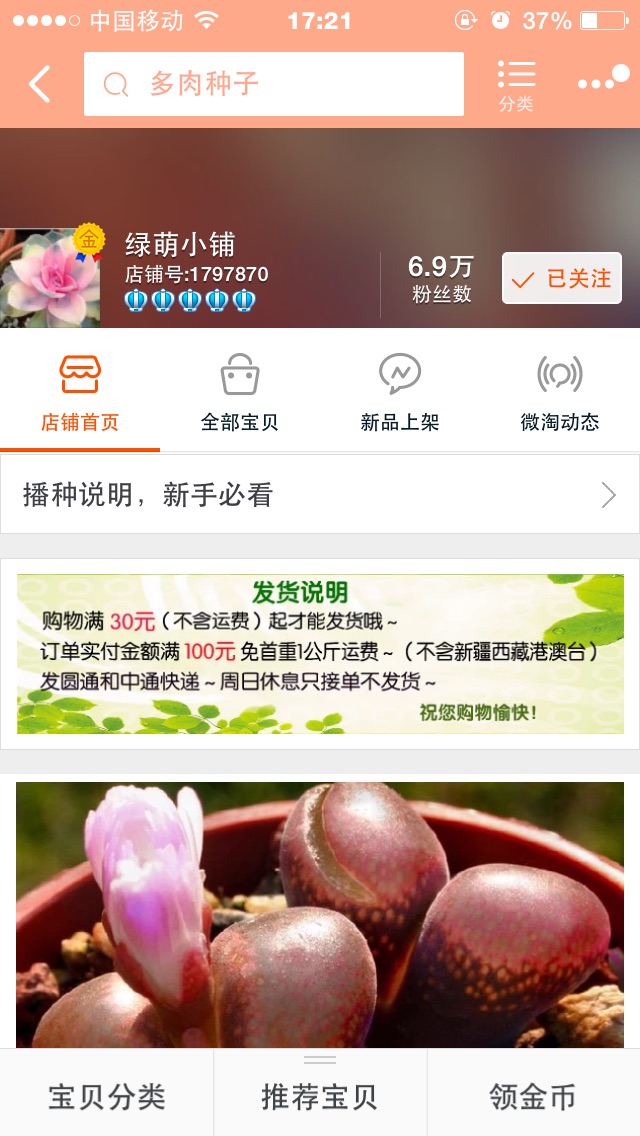Screen dimensions: 640x1136
Task: Tap the 已关注 follow button
Action: (561, 279)
